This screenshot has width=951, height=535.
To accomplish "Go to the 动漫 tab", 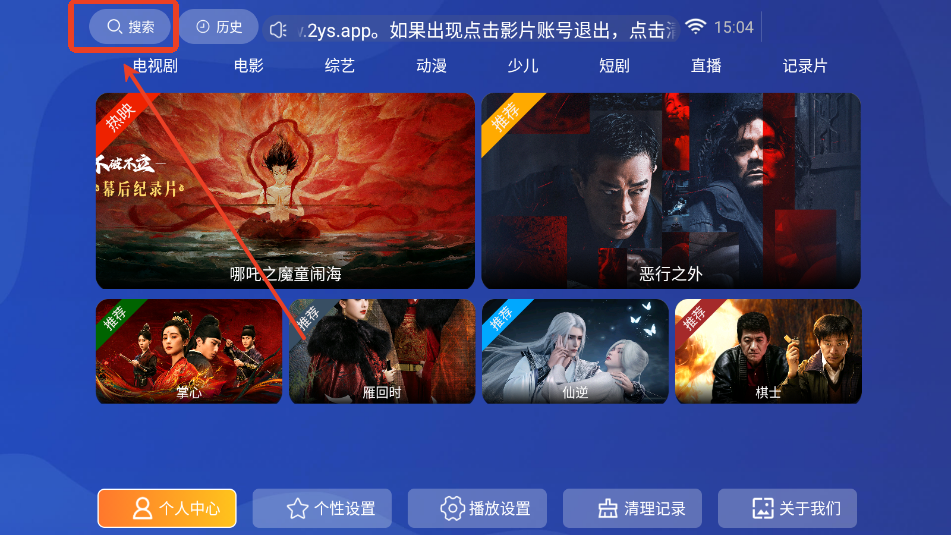I will tap(431, 66).
